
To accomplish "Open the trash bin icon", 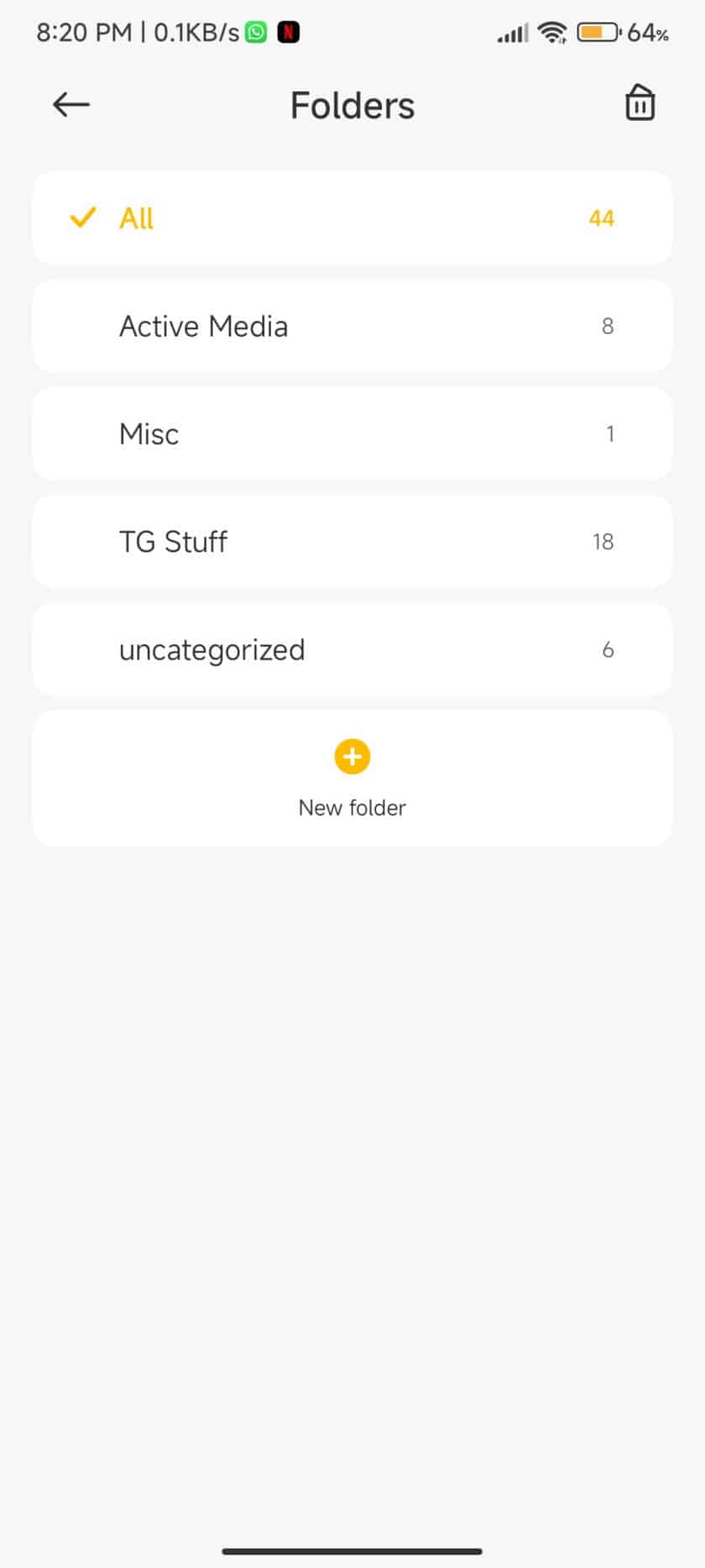I will point(640,104).
